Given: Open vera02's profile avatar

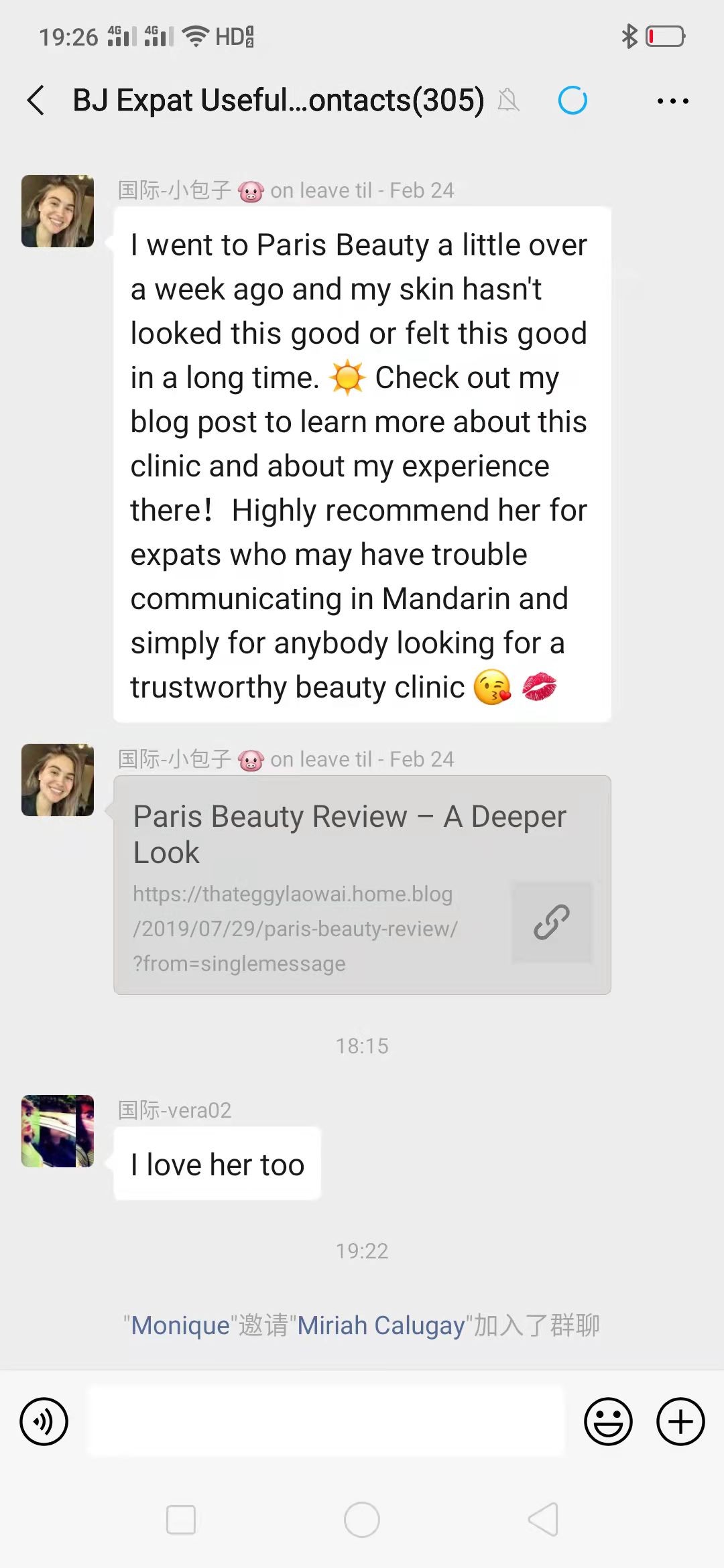Looking at the screenshot, I should click(x=58, y=1131).
